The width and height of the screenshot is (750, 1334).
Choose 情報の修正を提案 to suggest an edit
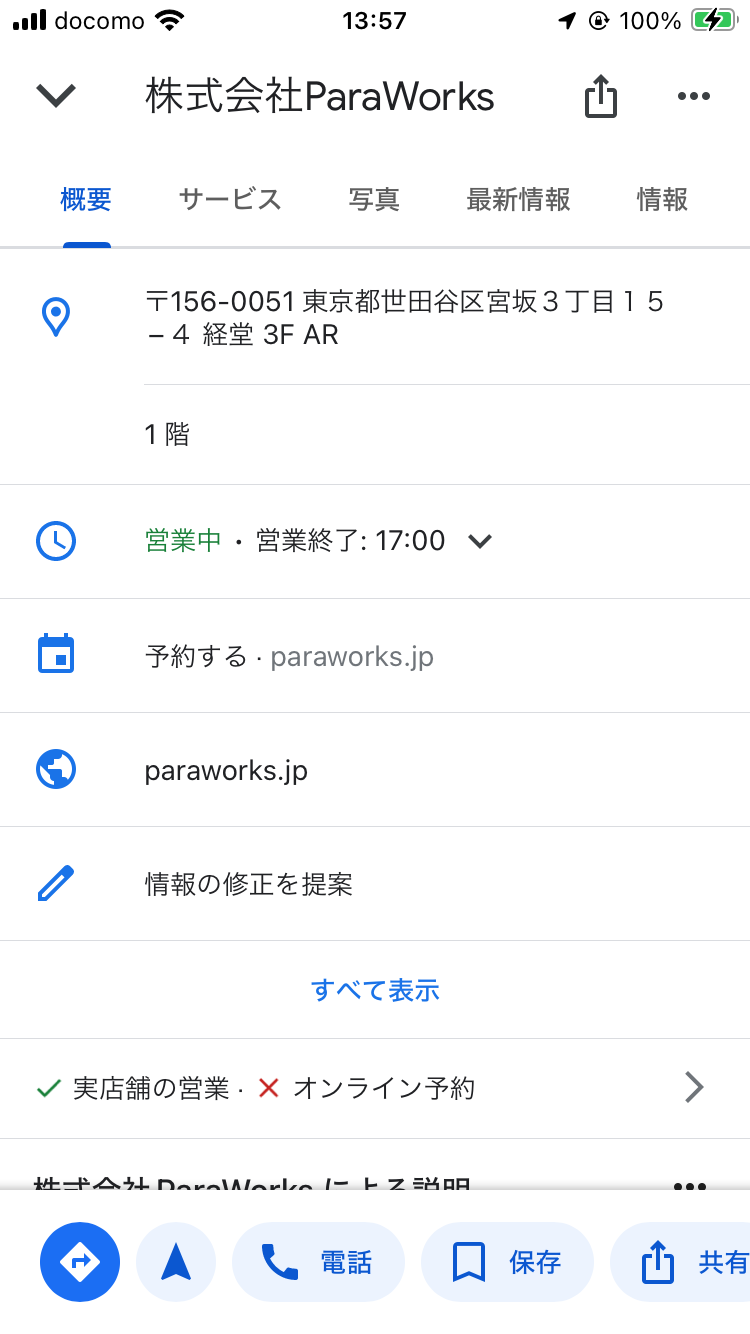pos(375,884)
